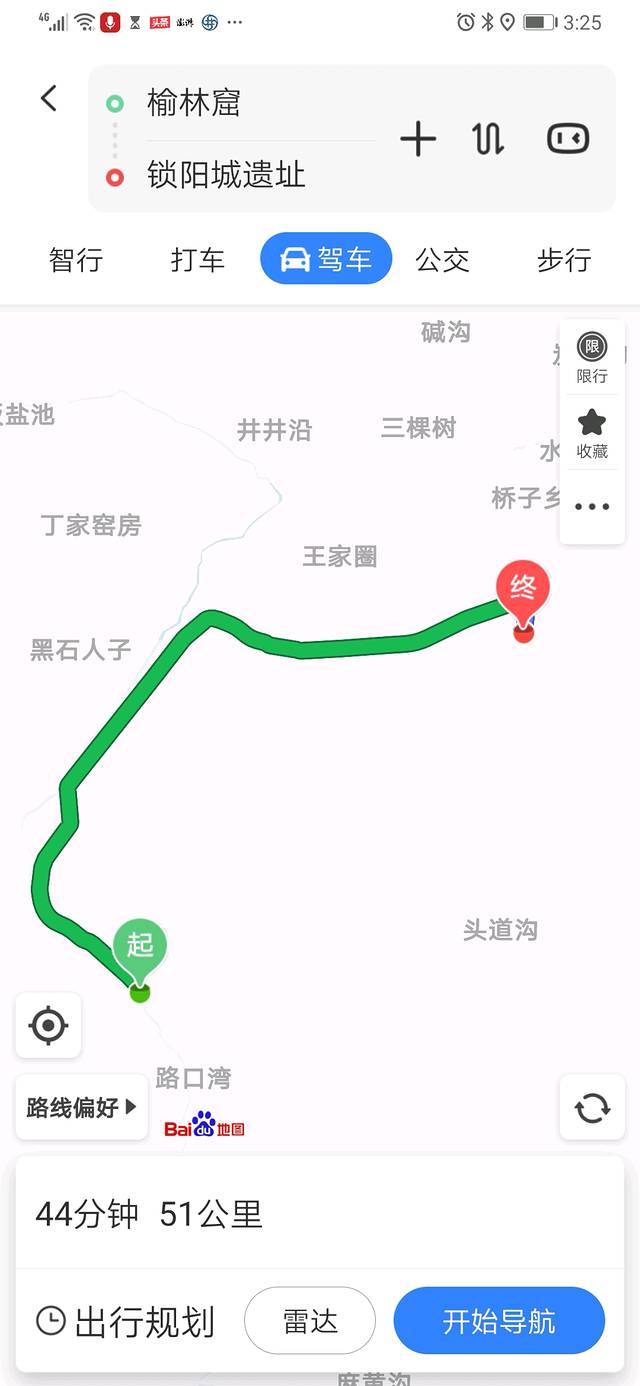Turn on 雷达 radar mode

point(310,1321)
